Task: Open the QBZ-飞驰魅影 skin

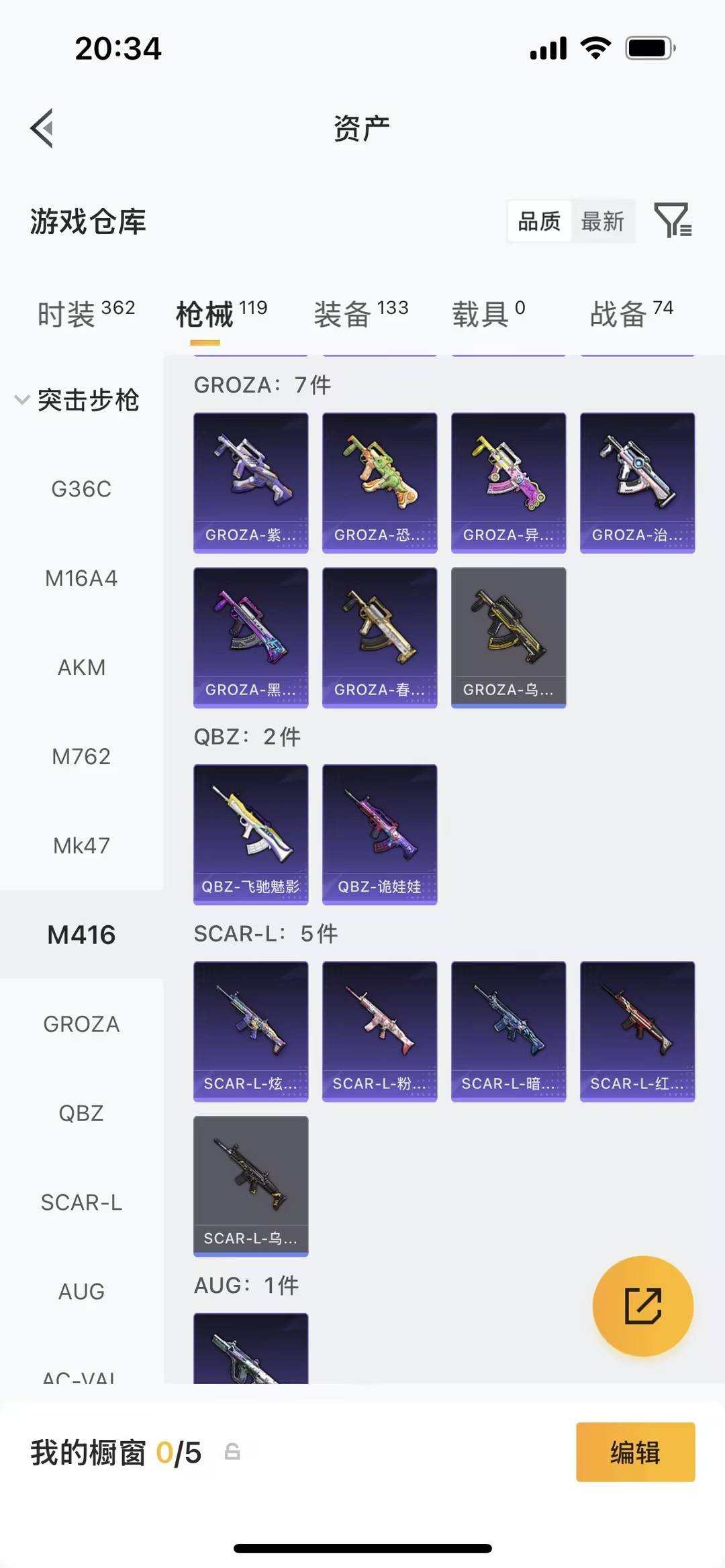Action: point(250,834)
